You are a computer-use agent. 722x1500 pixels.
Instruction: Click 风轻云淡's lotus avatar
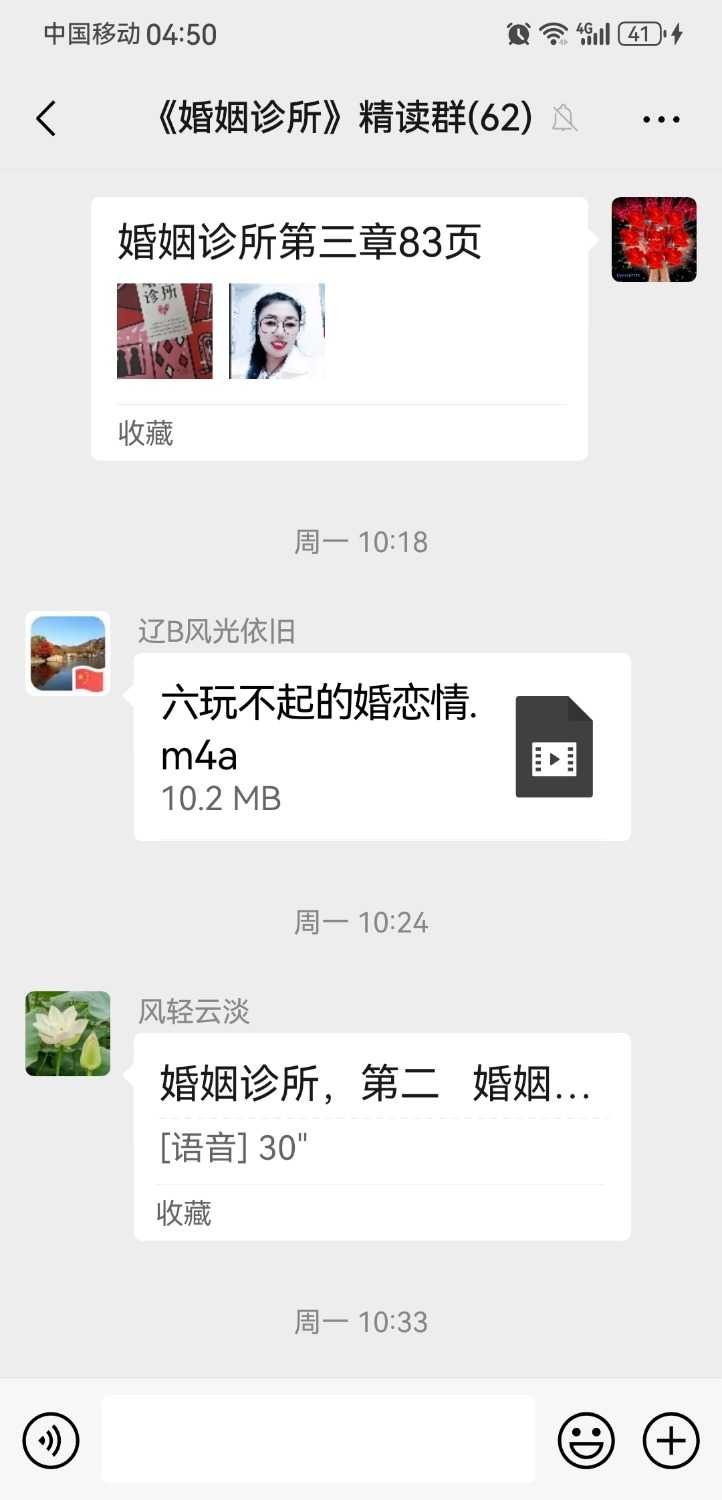67,1033
